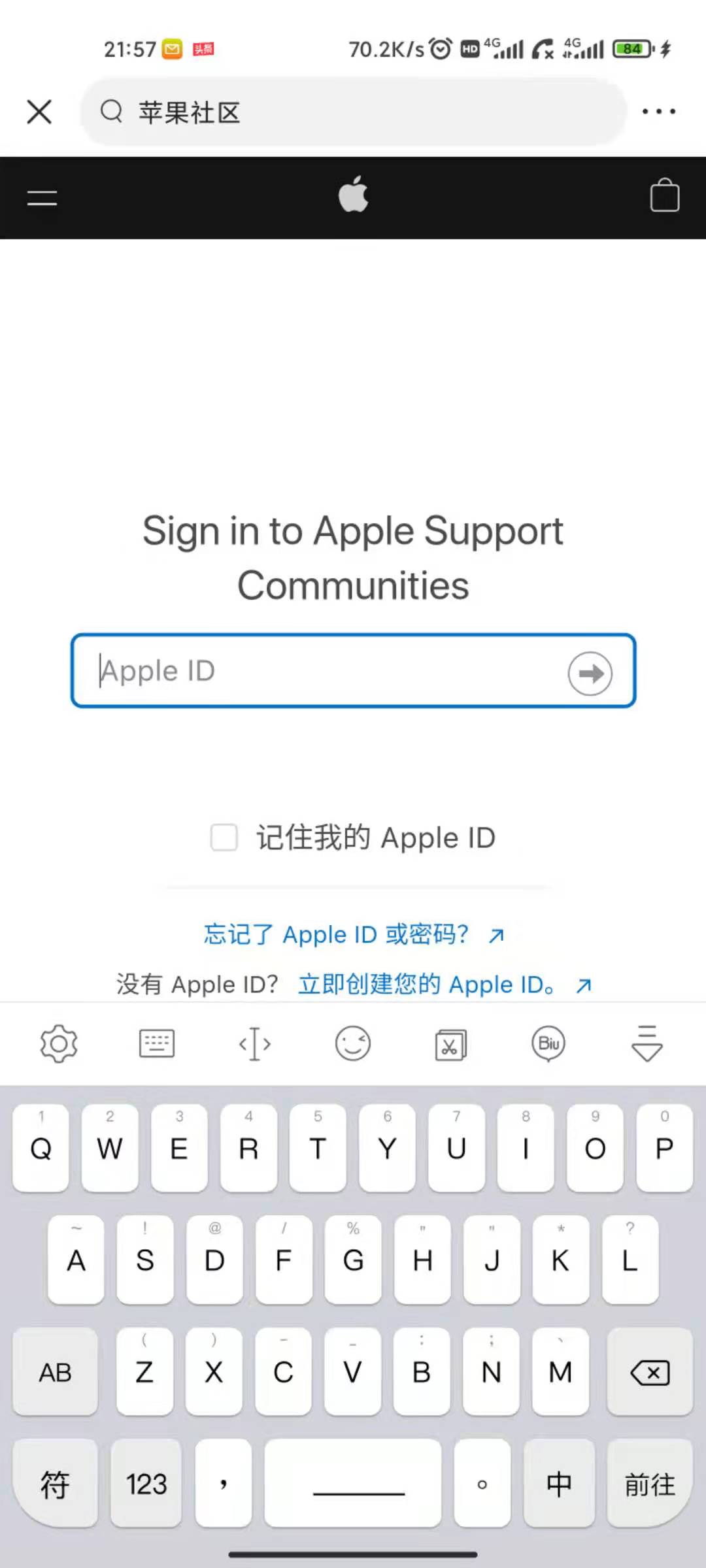Tap the 苹果社区 search bar
Screen dimensions: 706x1568
353,112
